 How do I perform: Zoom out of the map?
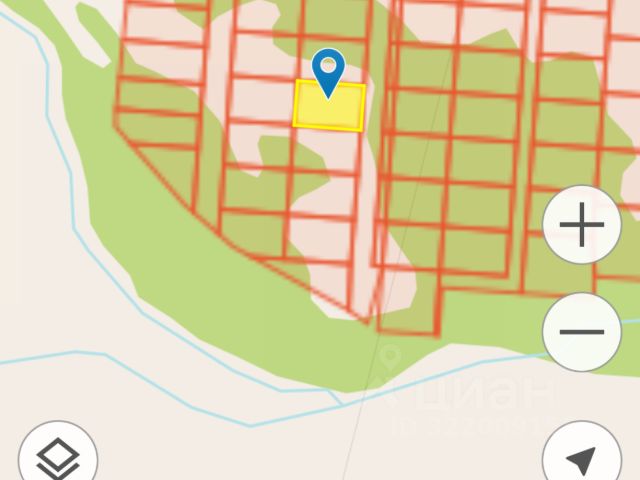click(x=582, y=332)
